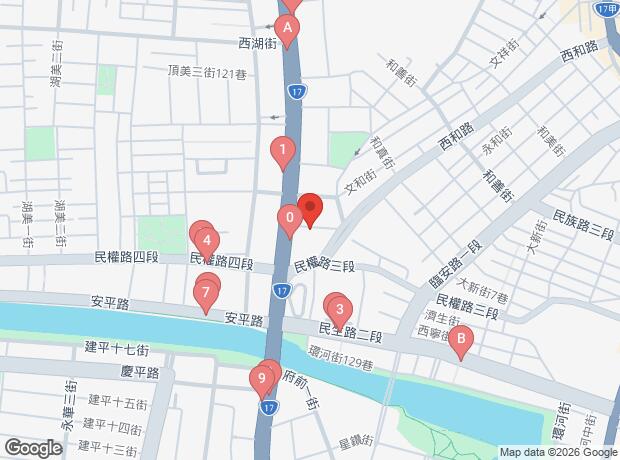Open the map pin numbered 0
This screenshot has width=620, height=460.
(290, 217)
